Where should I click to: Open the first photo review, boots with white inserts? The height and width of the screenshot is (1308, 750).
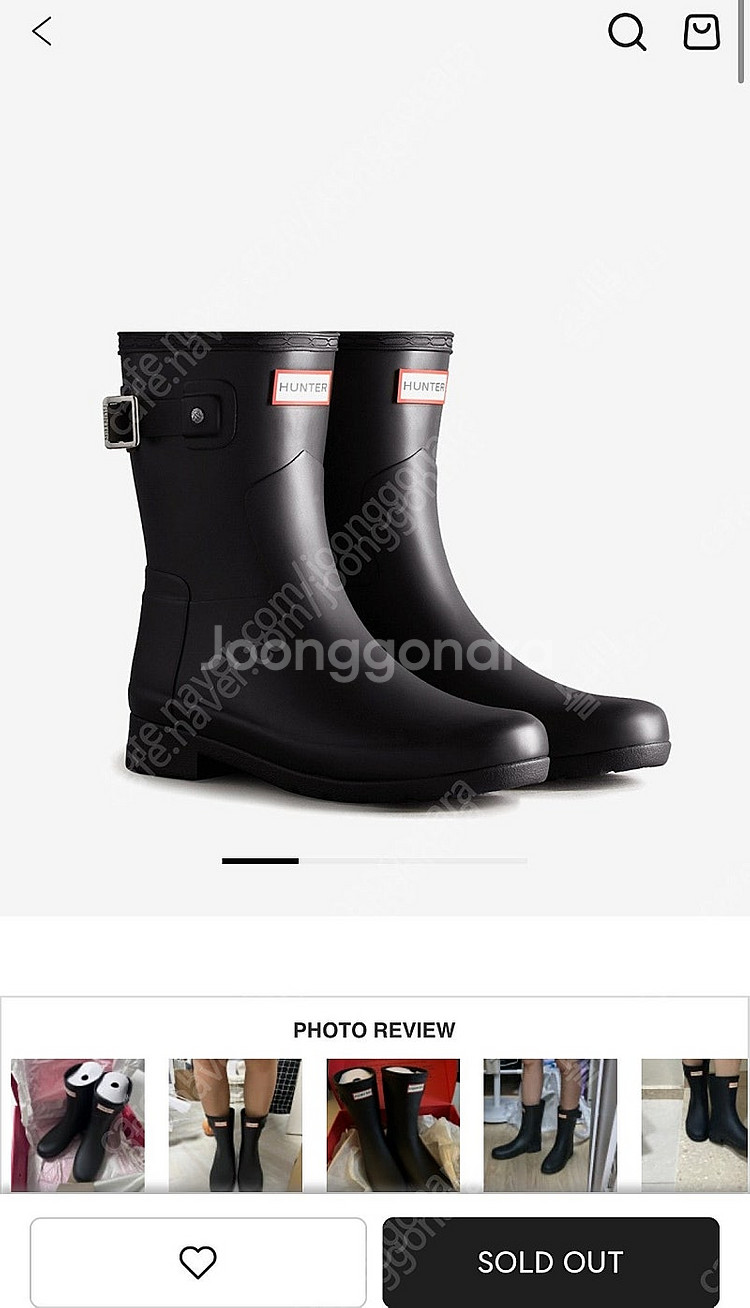78,1125
